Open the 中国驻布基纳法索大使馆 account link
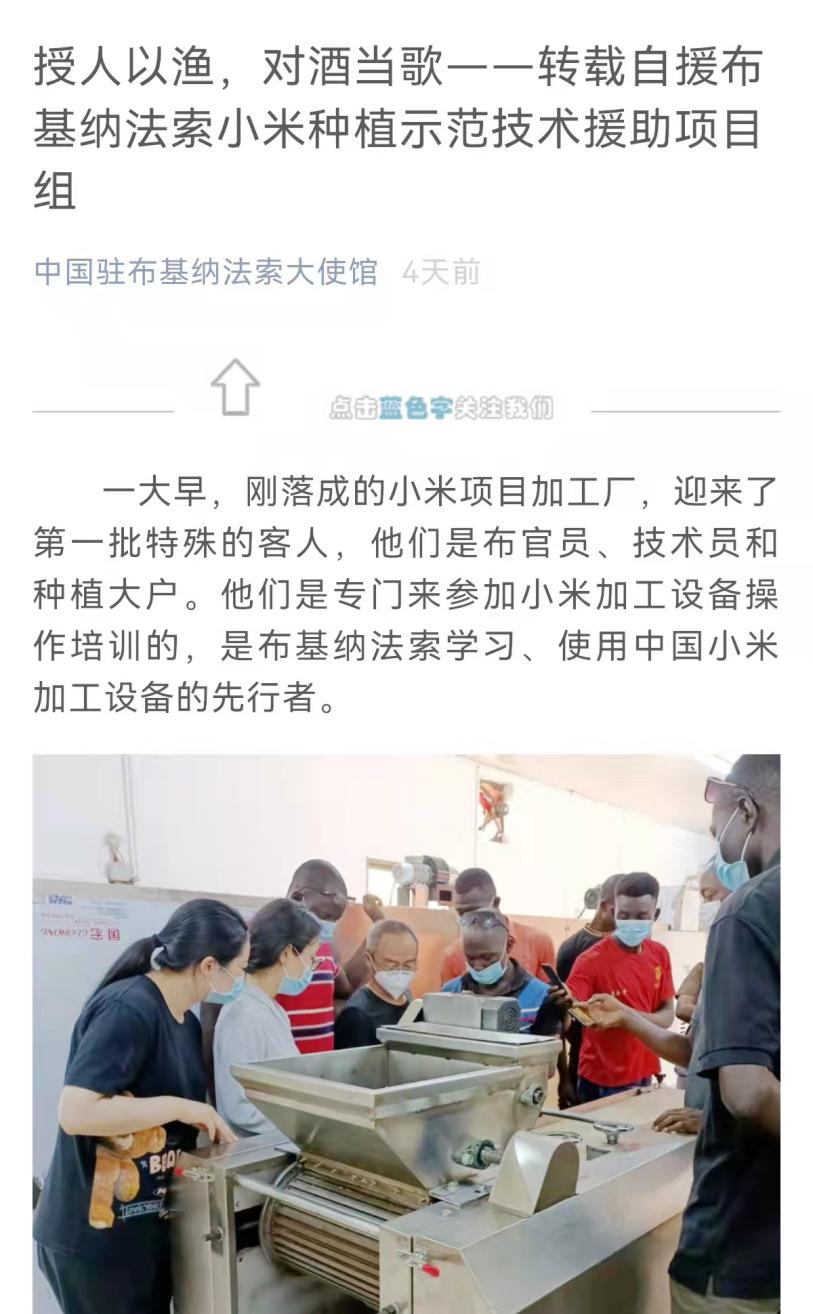This screenshot has height=1314, width=813. pyautogui.click(x=205, y=272)
